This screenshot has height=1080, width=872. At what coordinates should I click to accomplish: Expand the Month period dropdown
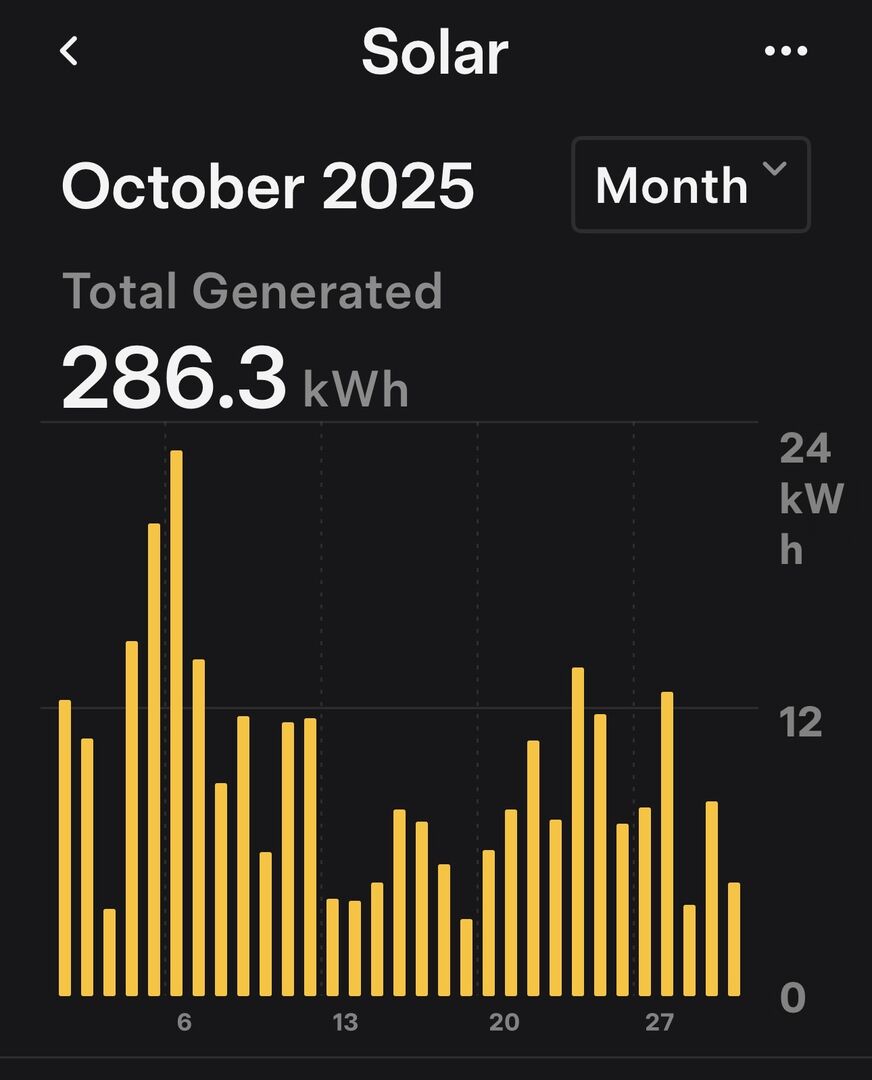[x=690, y=185]
